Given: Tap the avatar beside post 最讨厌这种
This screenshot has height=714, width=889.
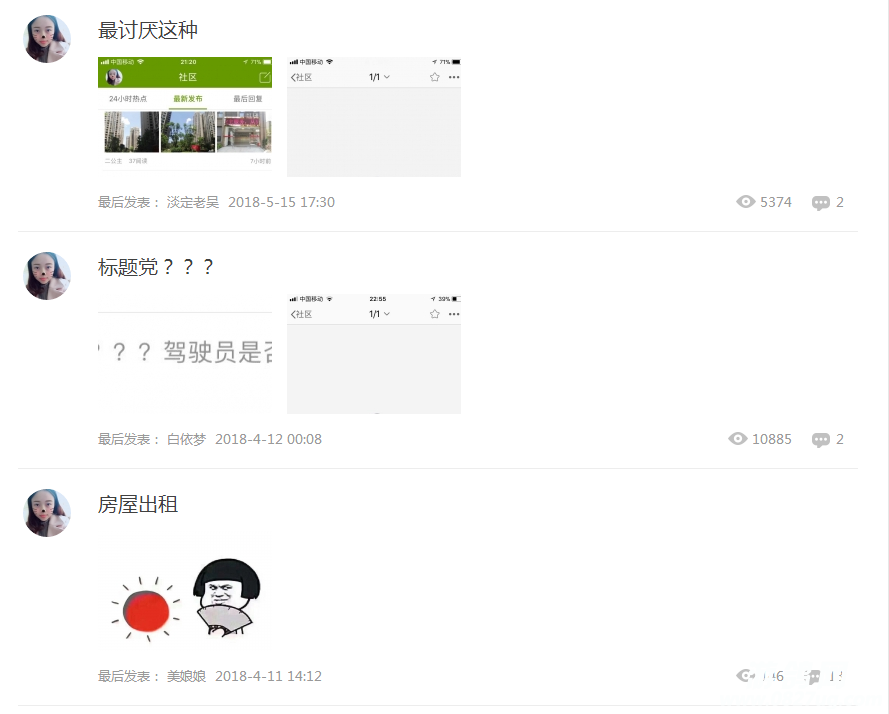Looking at the screenshot, I should 47,39.
